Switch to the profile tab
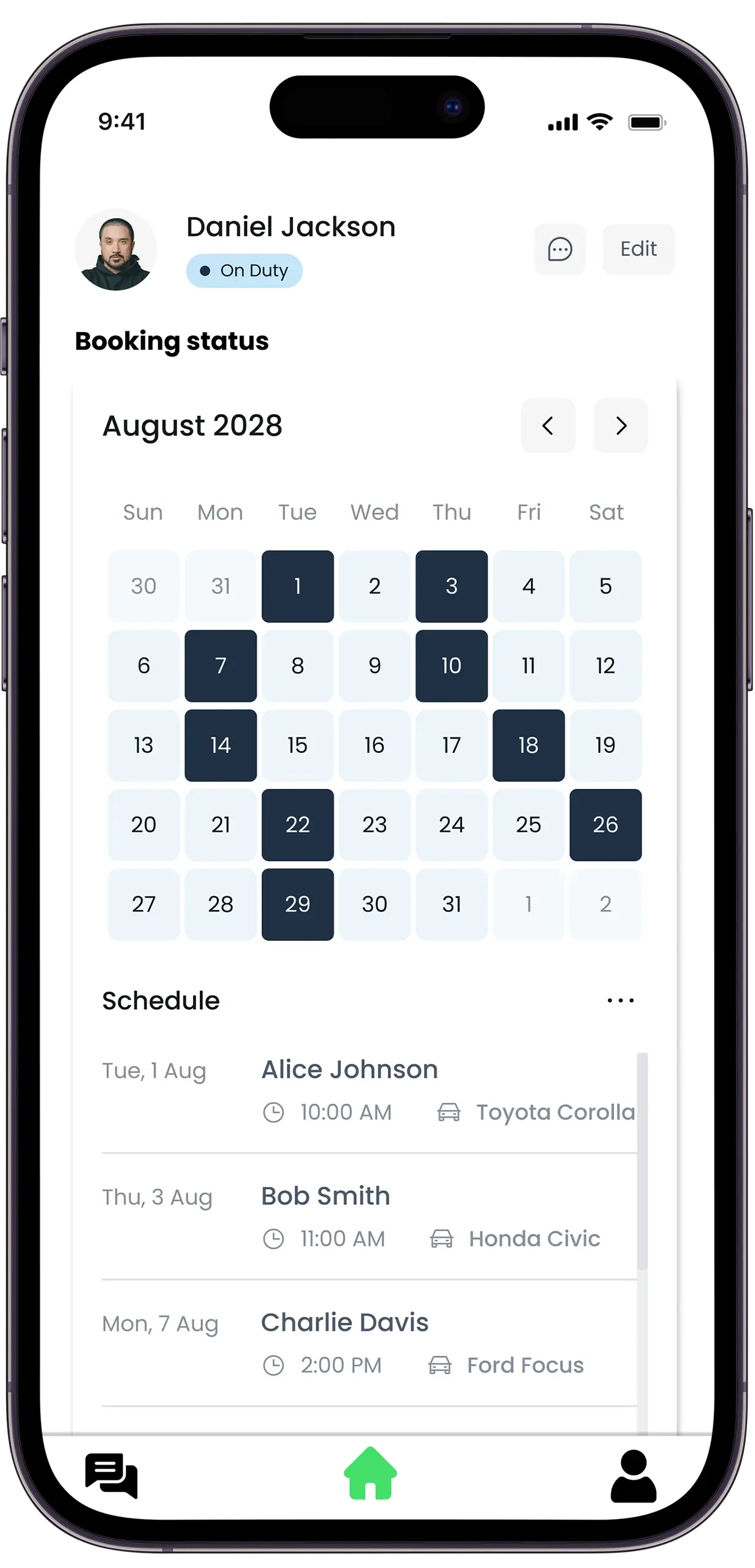This screenshot has width=755, height=1568. [633, 1475]
